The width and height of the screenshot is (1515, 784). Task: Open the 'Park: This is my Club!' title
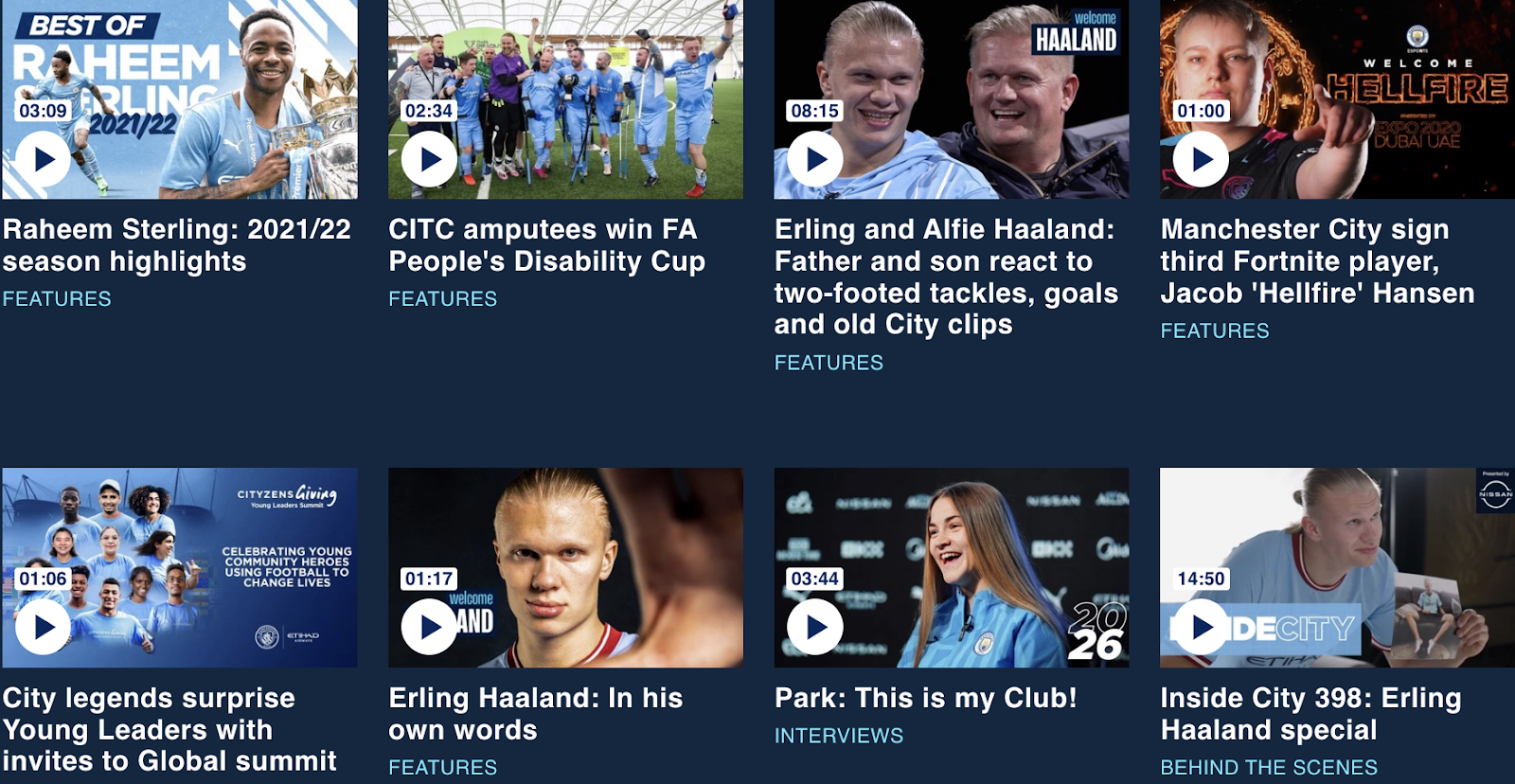[x=925, y=698]
